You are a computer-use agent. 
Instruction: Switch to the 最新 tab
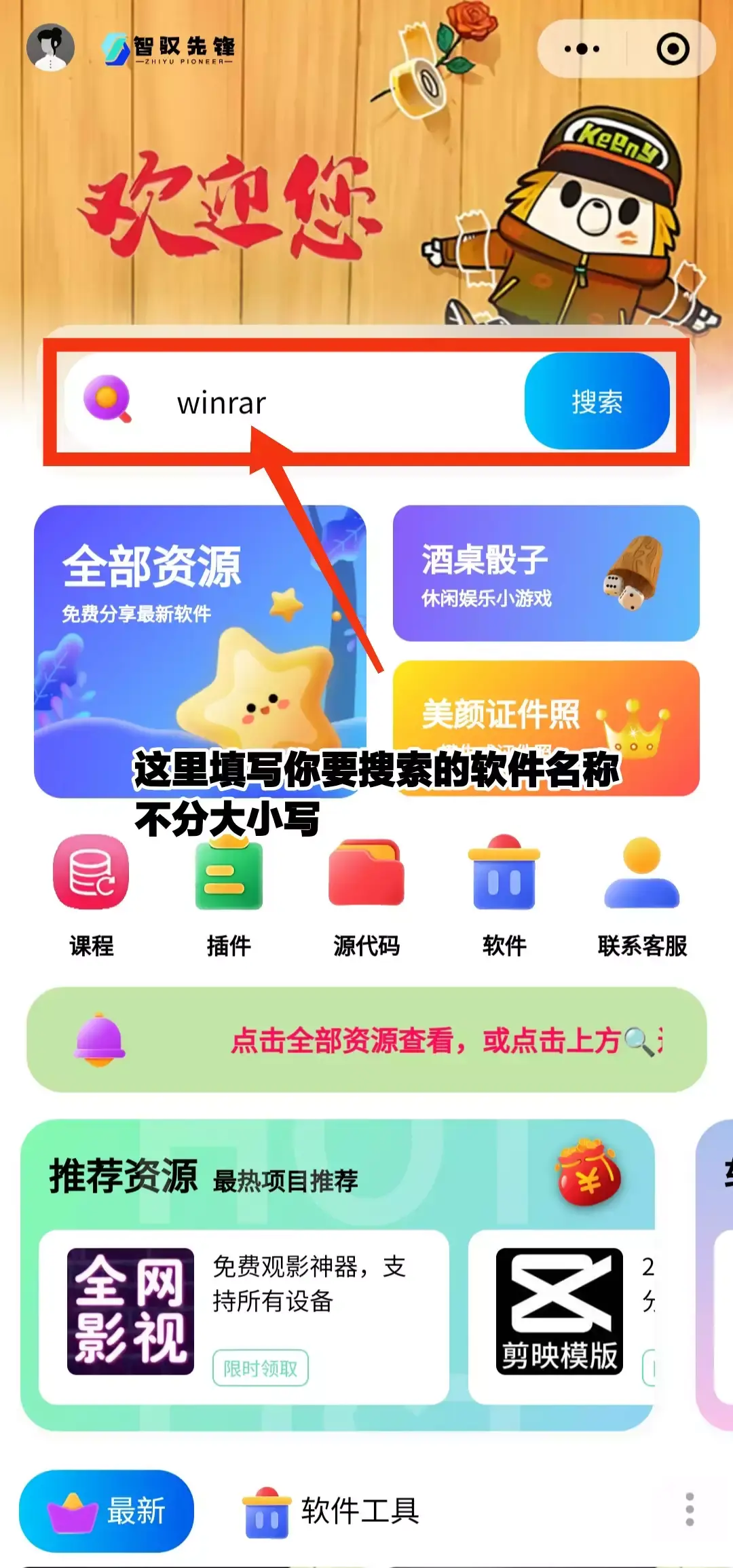pyautogui.click(x=107, y=1511)
